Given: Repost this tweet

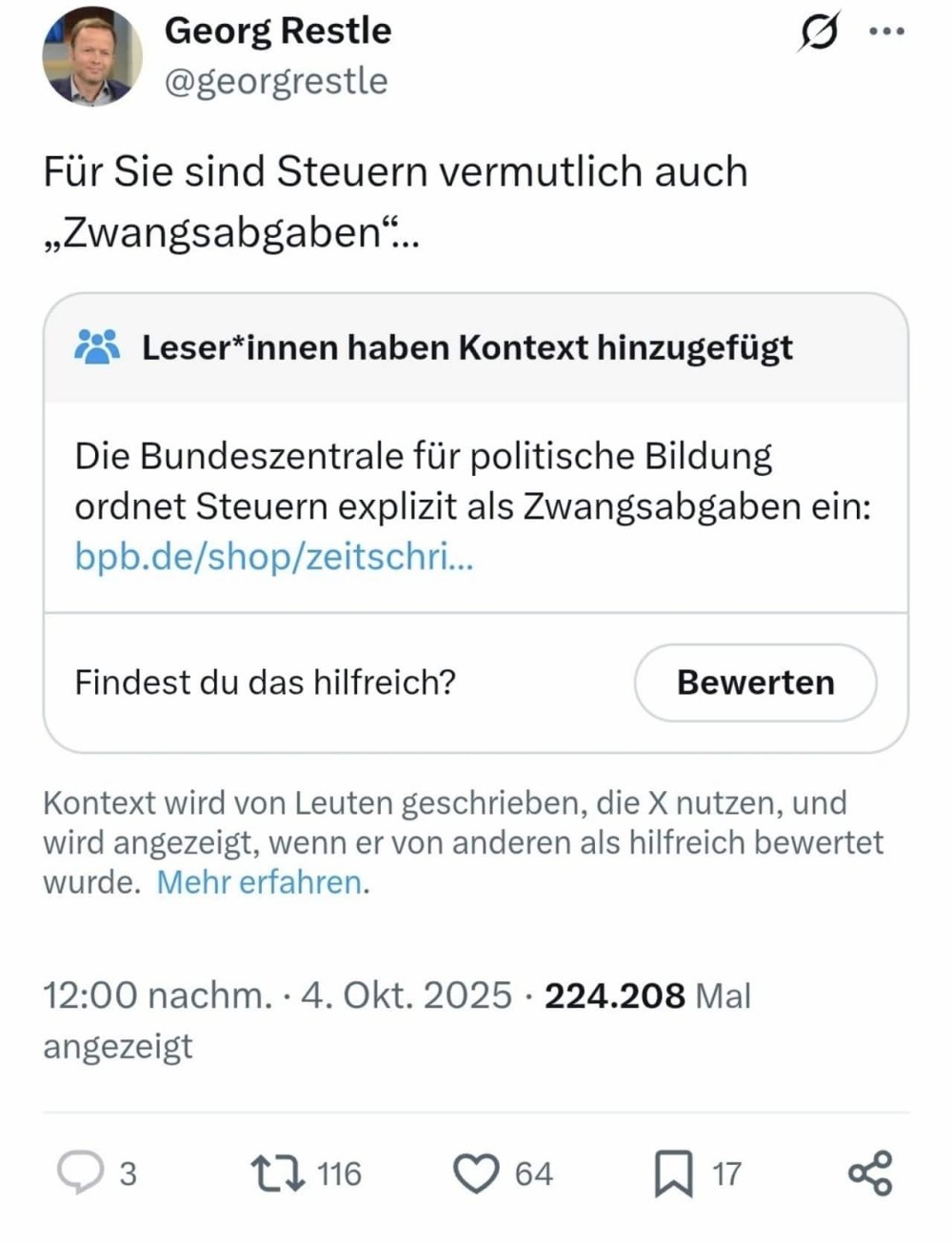Looking at the screenshot, I should click(x=278, y=1173).
